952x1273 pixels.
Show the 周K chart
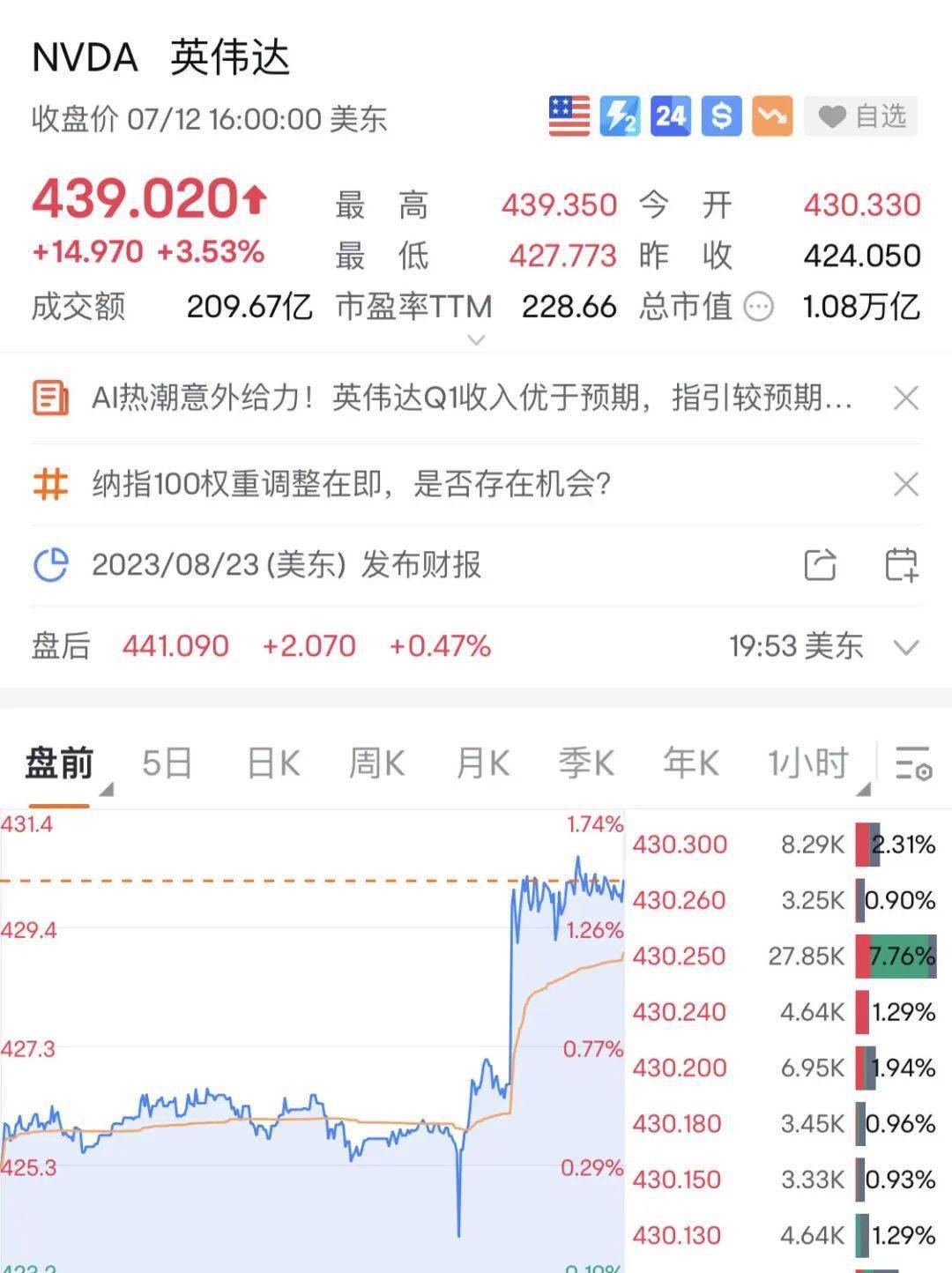[x=376, y=763]
